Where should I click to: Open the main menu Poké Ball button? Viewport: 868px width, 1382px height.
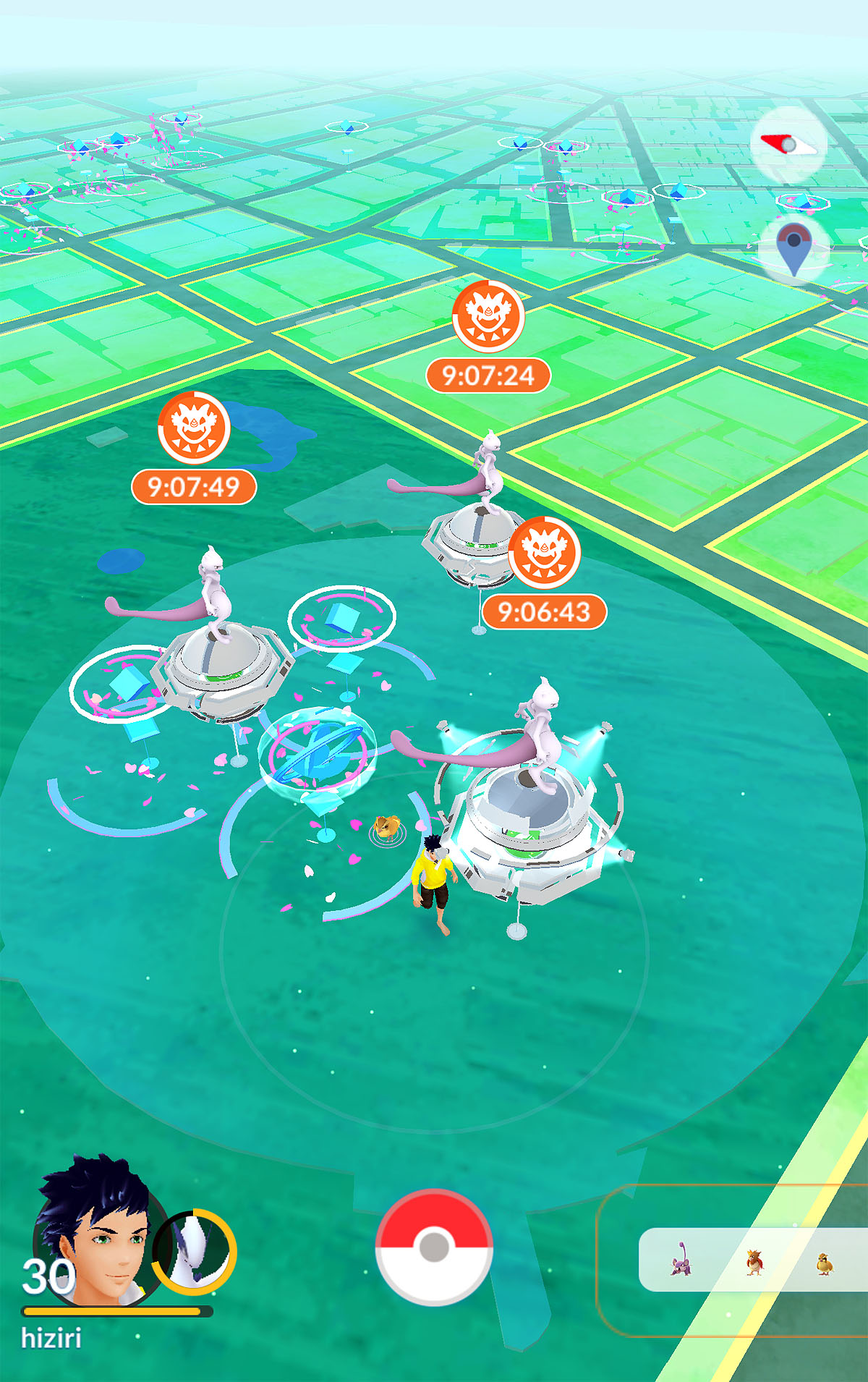coord(434,1247)
